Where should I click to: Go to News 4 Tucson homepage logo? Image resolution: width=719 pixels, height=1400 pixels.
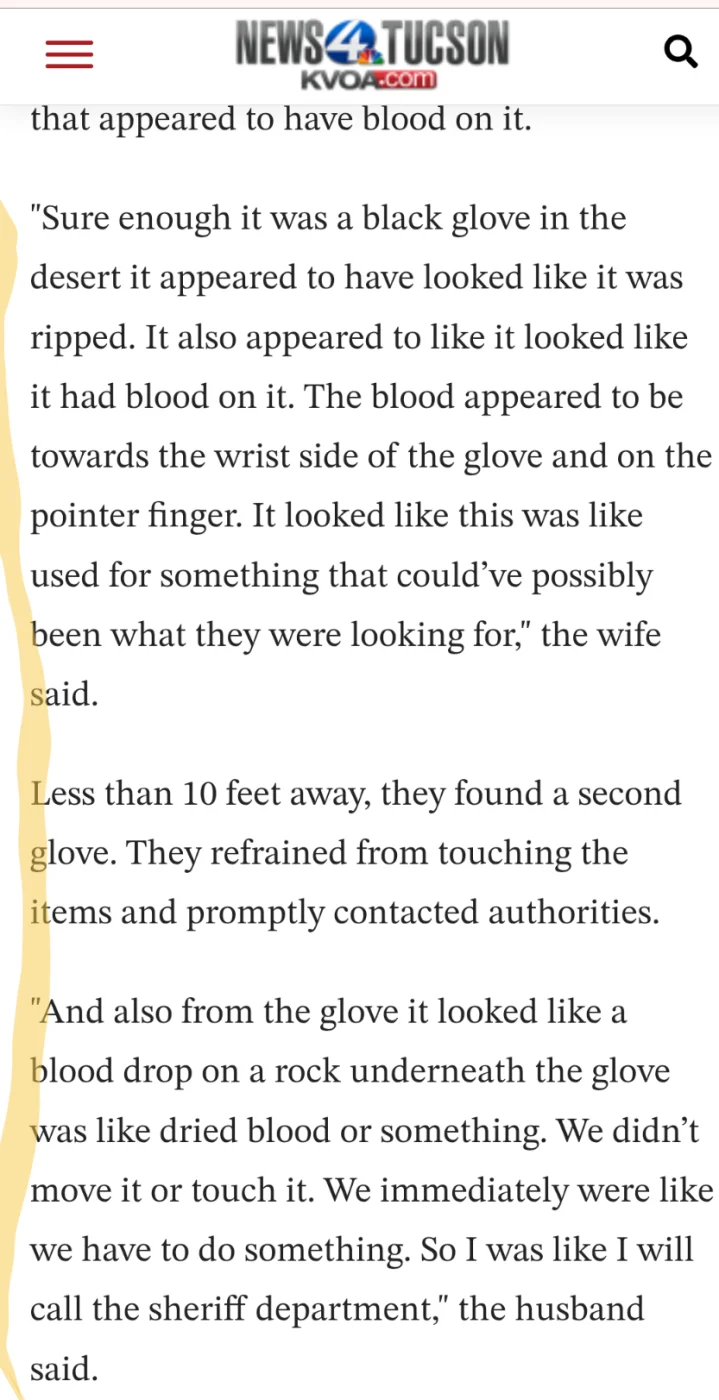point(372,54)
